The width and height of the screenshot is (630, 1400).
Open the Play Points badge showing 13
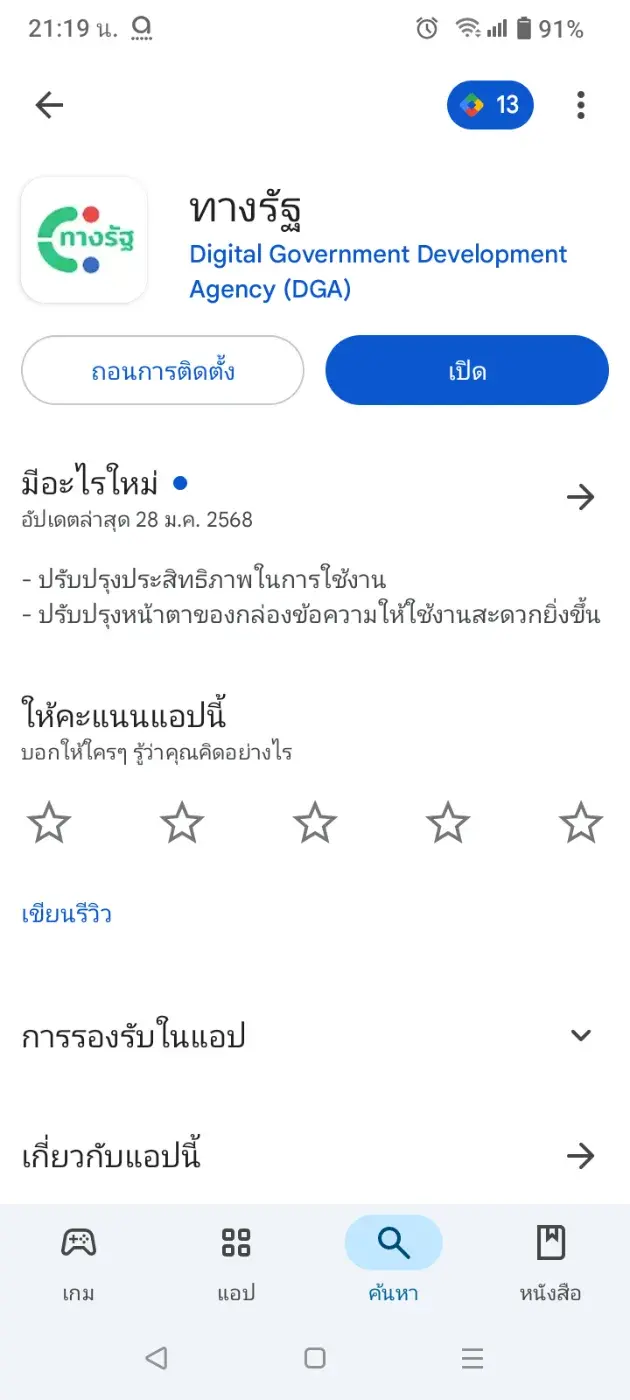click(x=490, y=105)
